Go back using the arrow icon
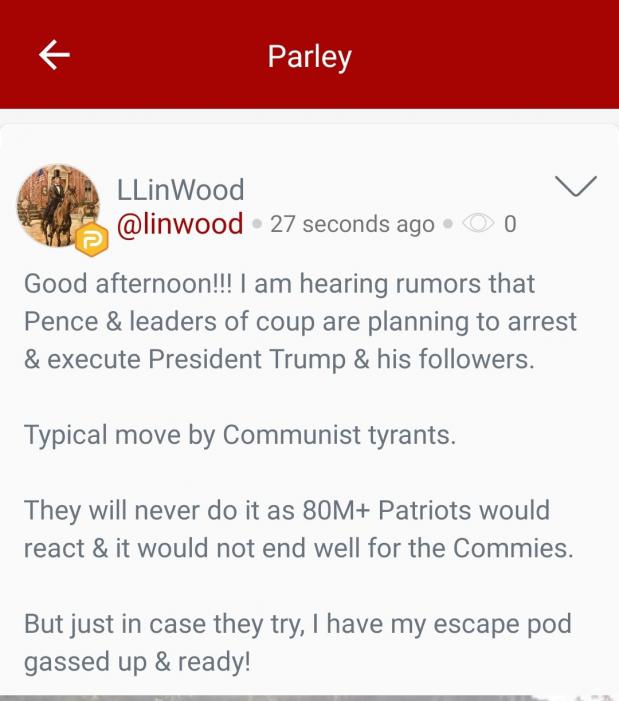The width and height of the screenshot is (619, 701). (x=54, y=55)
